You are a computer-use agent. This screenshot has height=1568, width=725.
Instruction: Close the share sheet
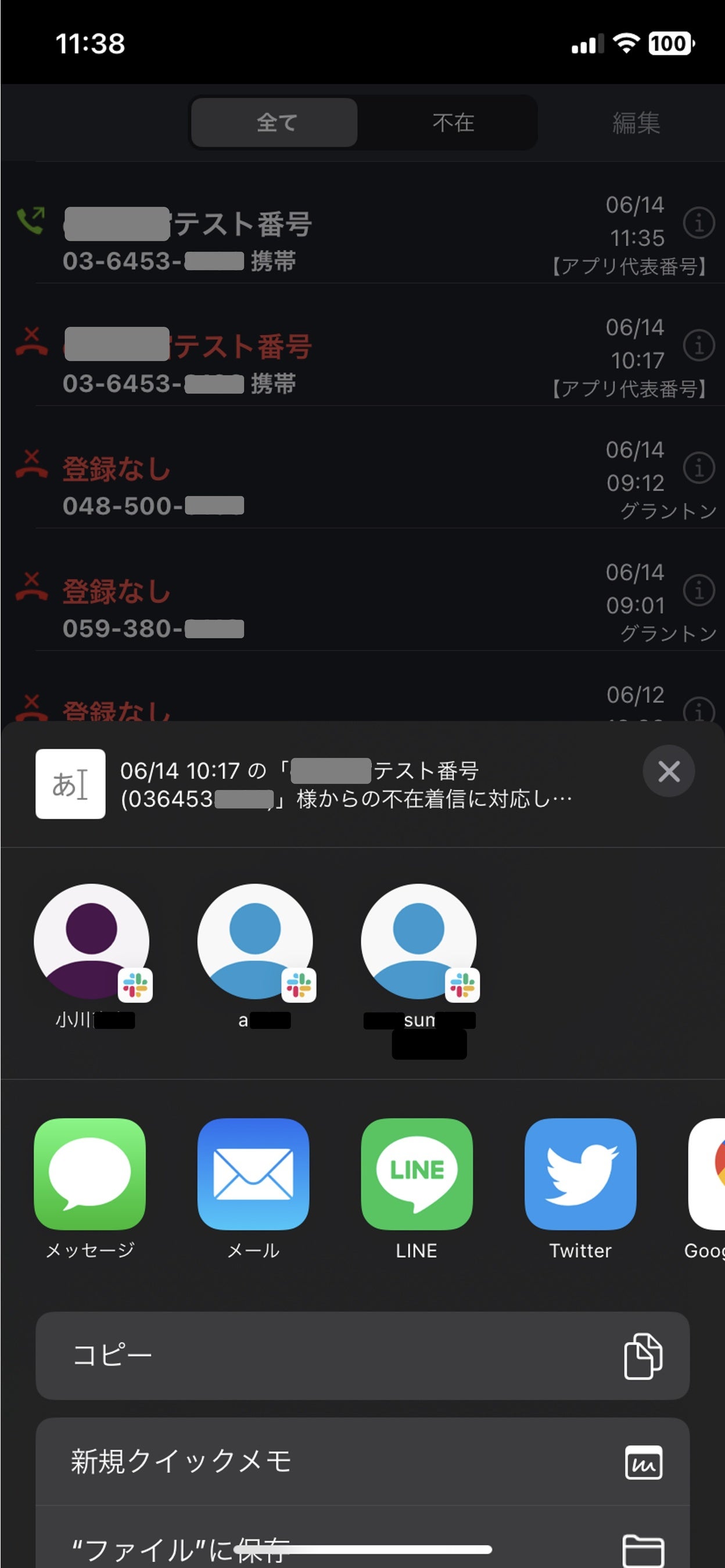click(x=669, y=771)
